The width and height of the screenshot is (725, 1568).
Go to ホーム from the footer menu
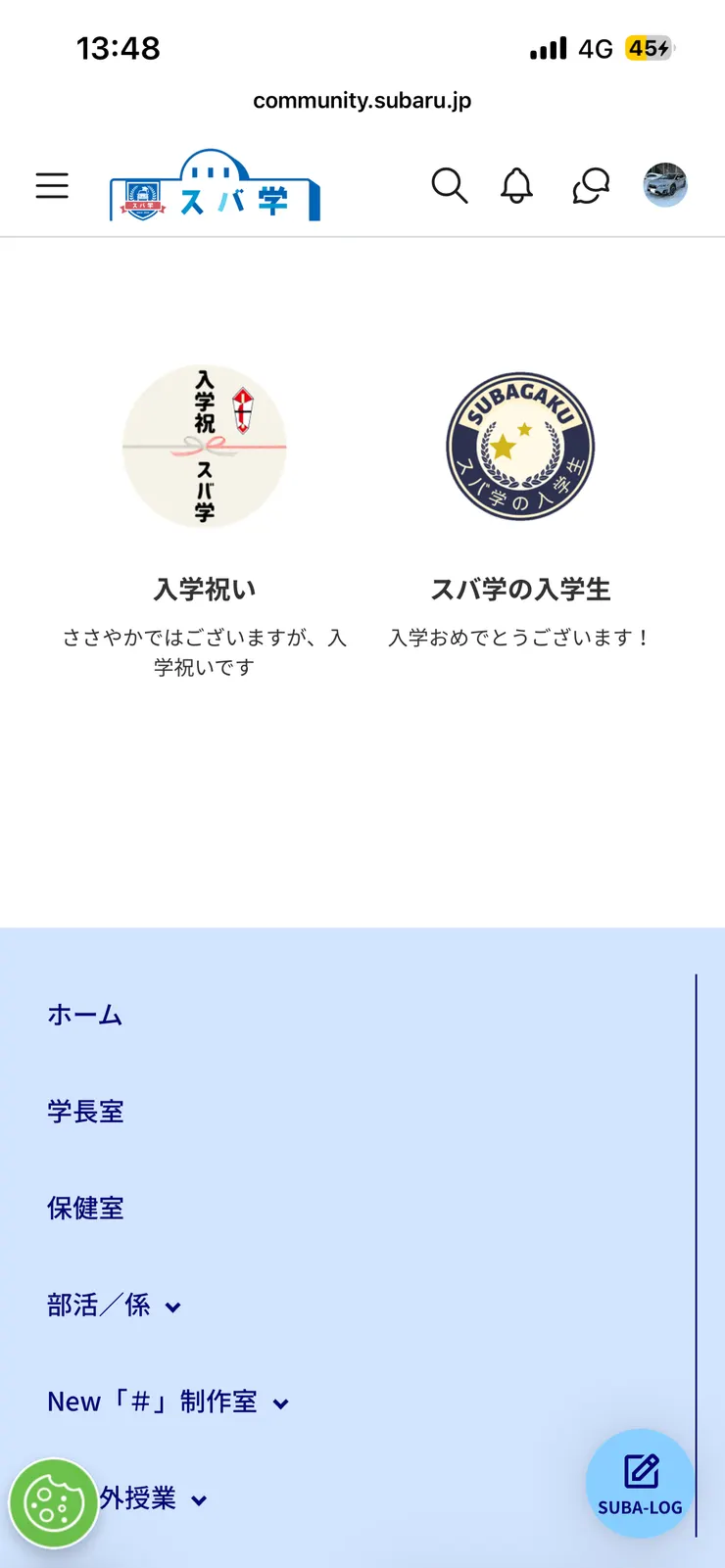click(84, 1015)
